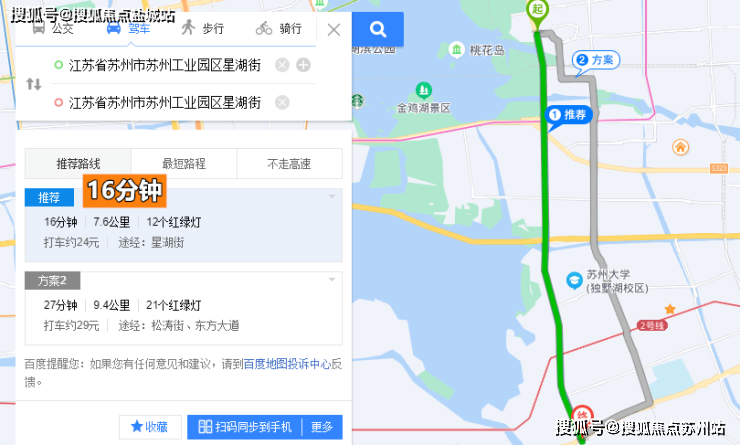Open the 百度地图投诉中心 link
The image size is (740, 445).
pos(287,365)
